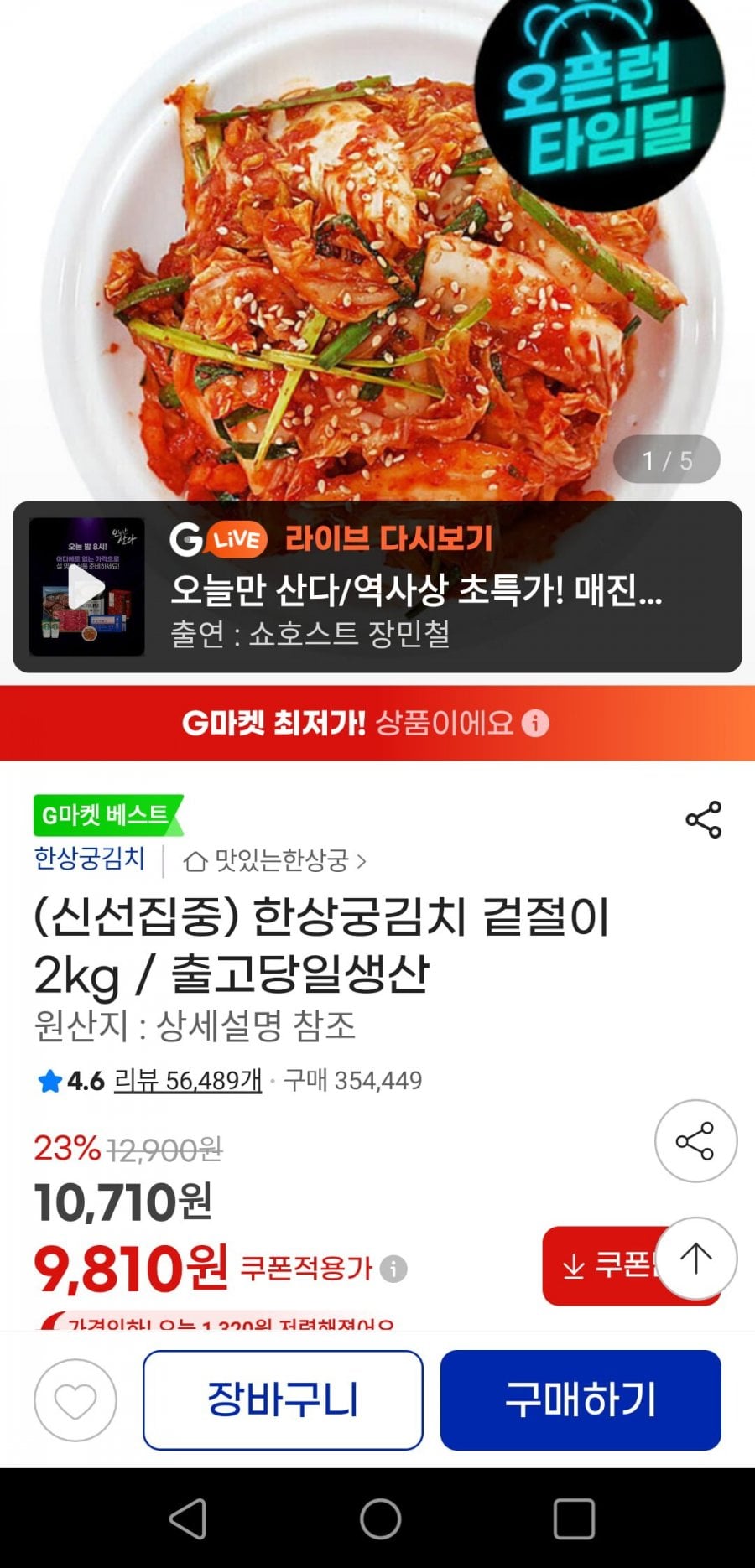
Task: Go back with system navigation triangle
Action: click(188, 1519)
